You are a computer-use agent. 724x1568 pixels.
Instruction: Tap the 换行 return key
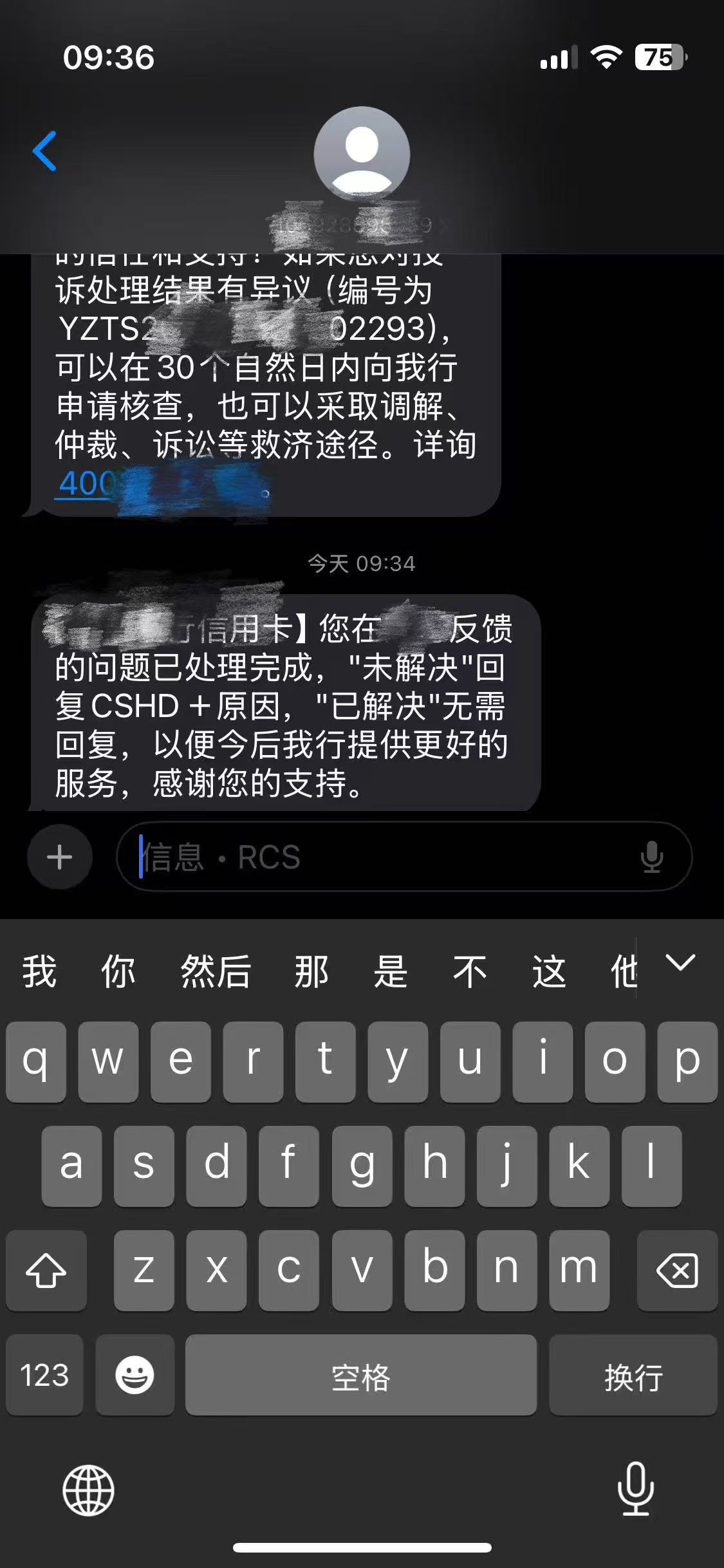(x=633, y=1376)
